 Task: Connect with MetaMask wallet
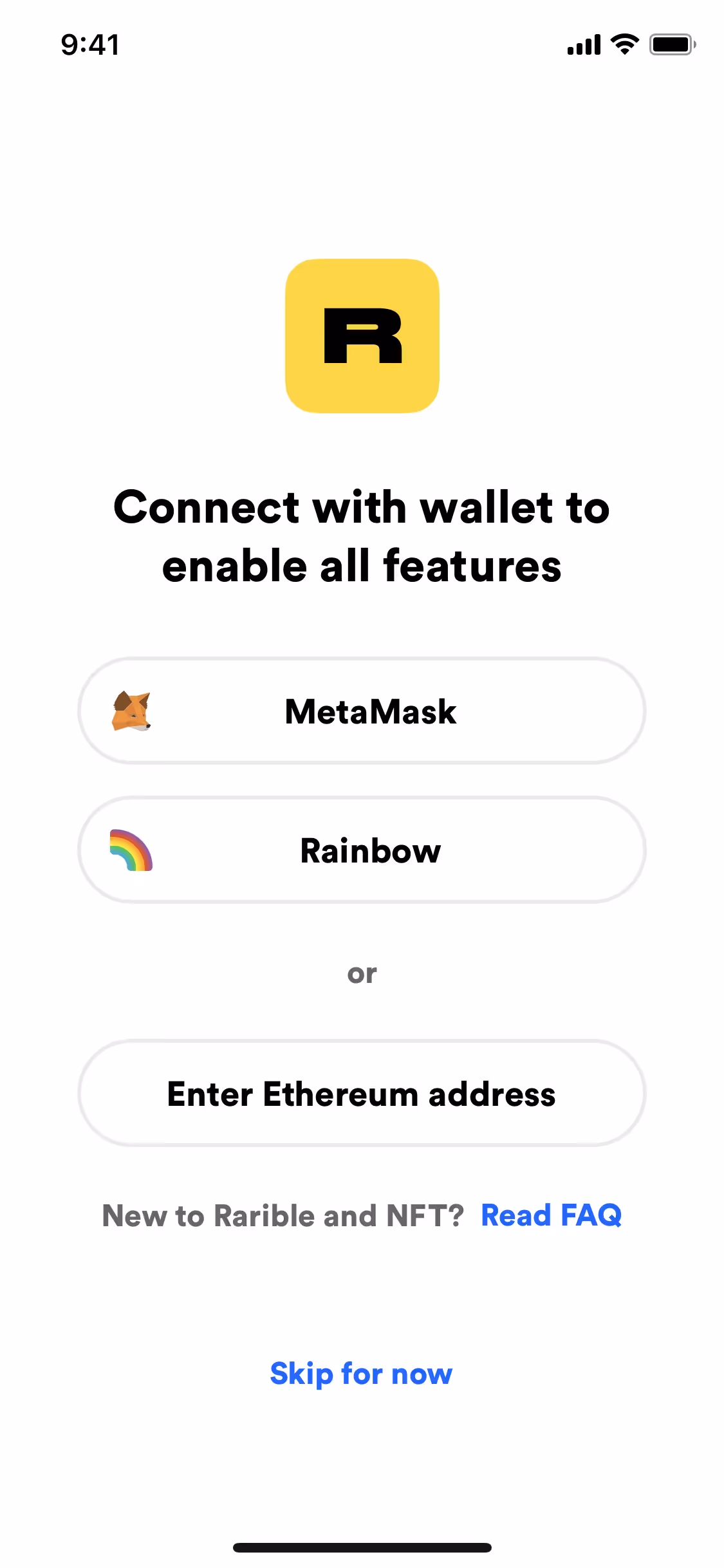[x=362, y=711]
